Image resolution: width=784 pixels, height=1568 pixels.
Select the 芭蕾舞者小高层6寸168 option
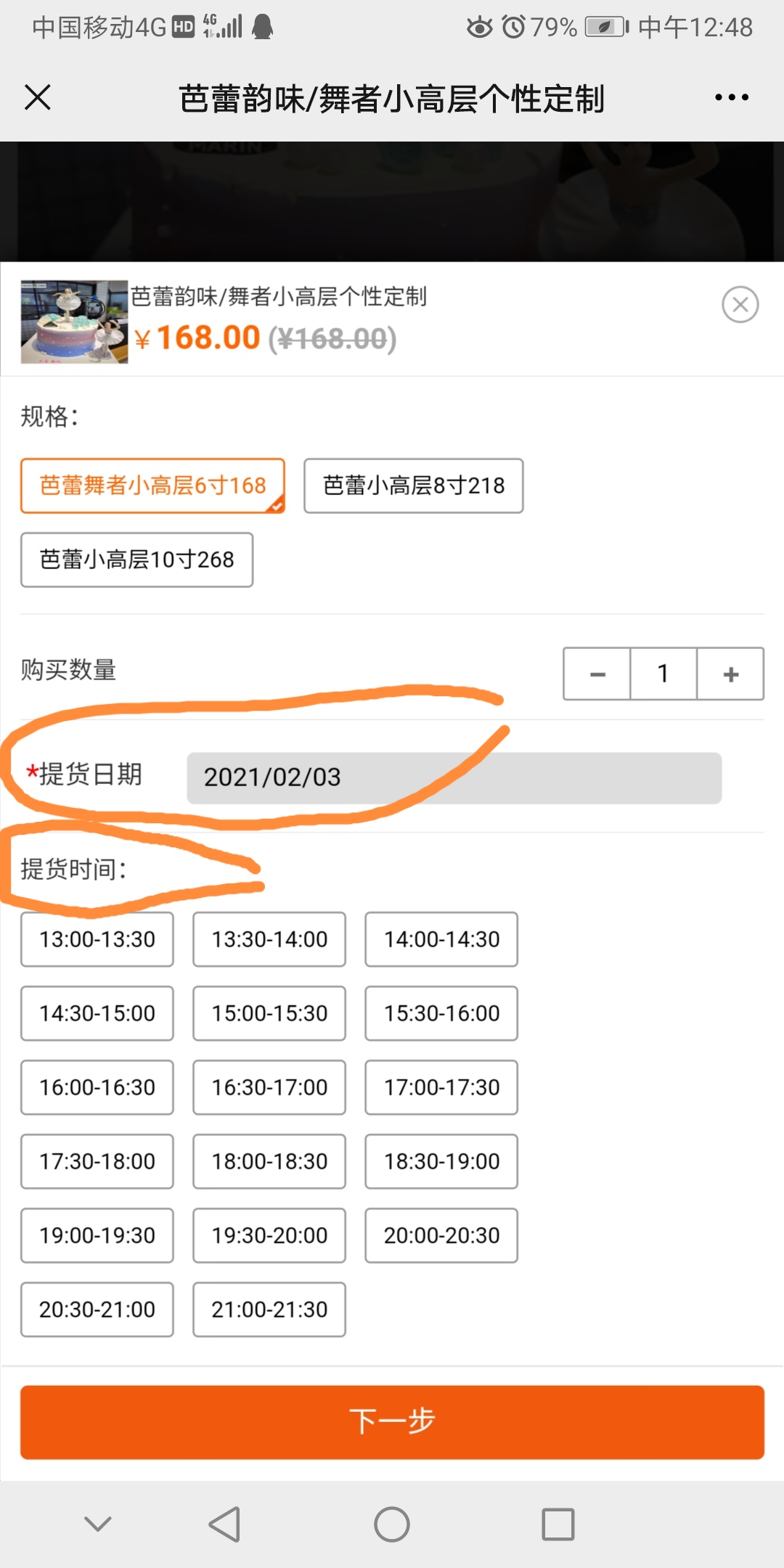[152, 486]
